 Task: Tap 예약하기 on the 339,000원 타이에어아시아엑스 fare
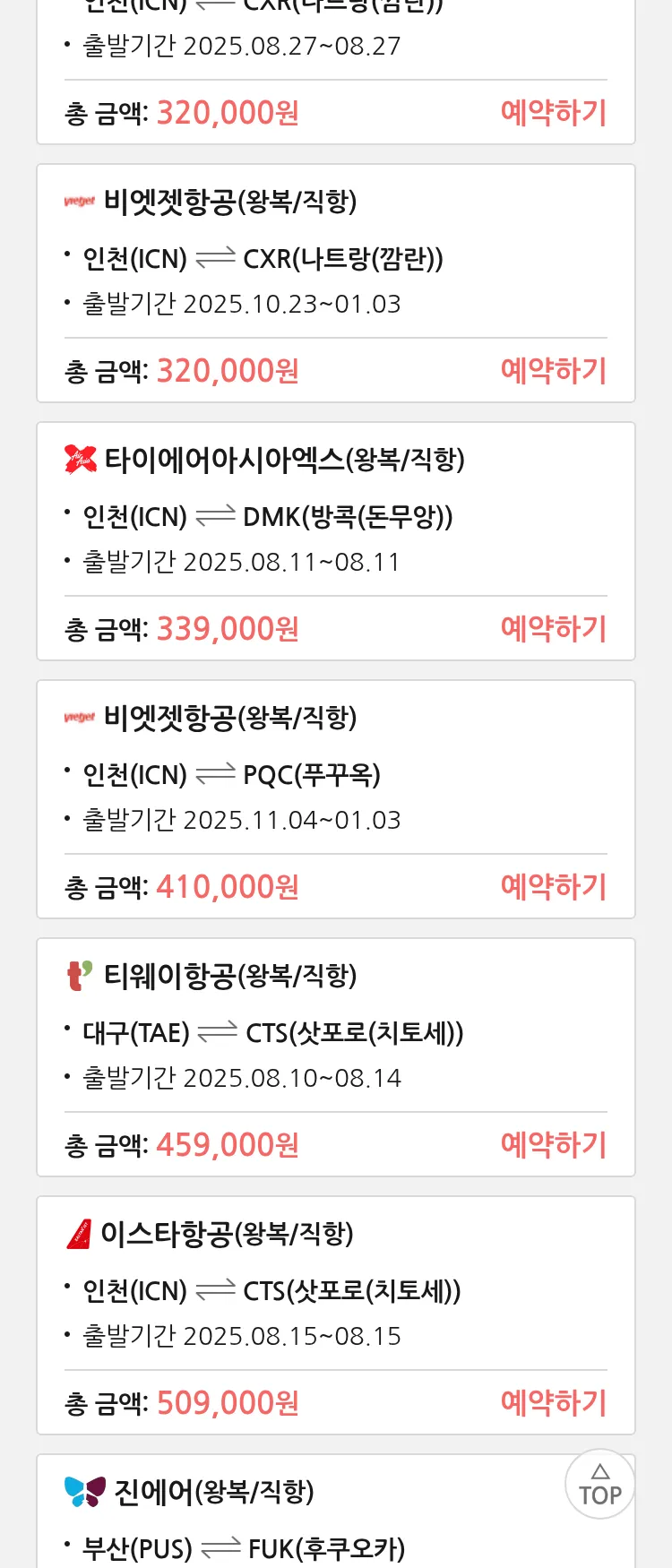click(553, 629)
